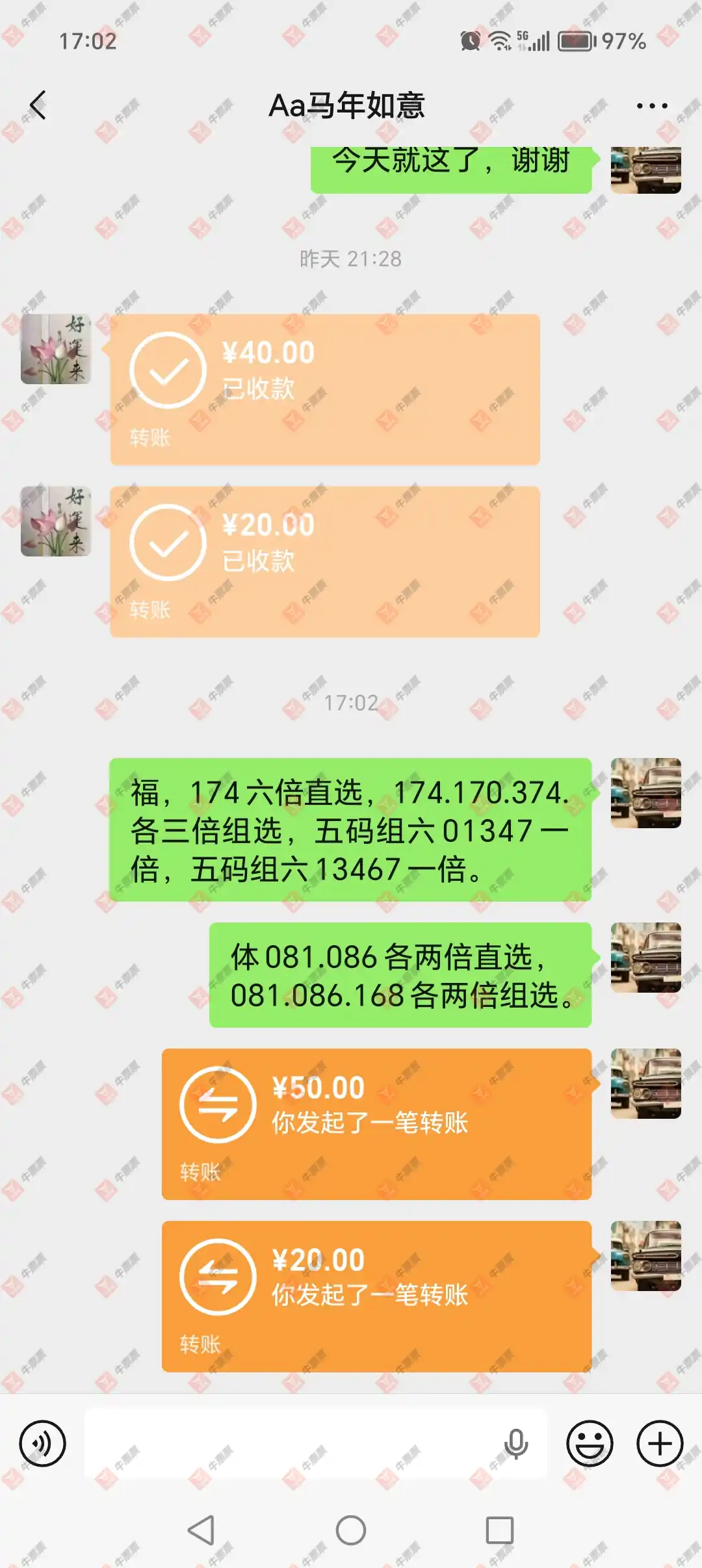The image size is (702, 1568).
Task: Tap the system home button
Action: click(351, 1530)
